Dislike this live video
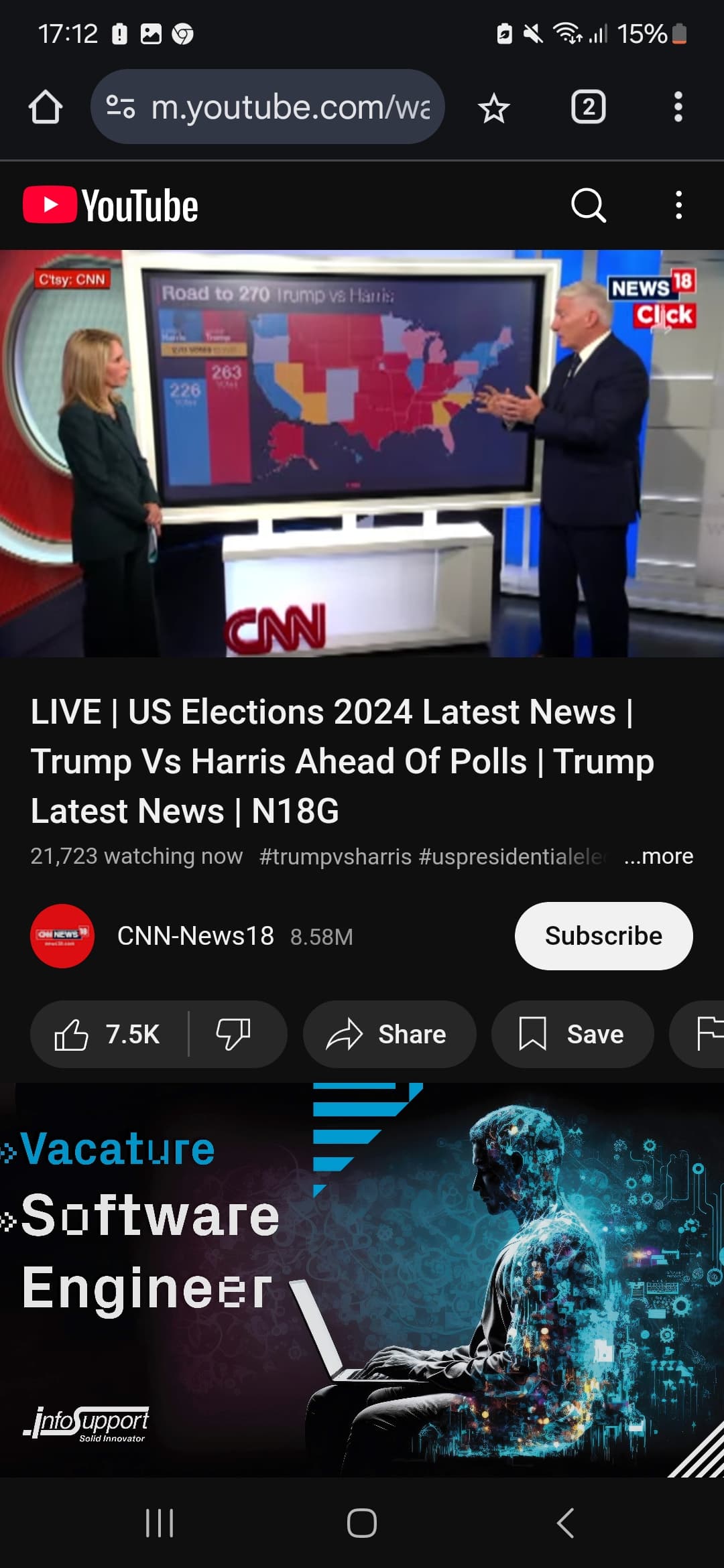This screenshot has height=1568, width=724. coord(233,1034)
